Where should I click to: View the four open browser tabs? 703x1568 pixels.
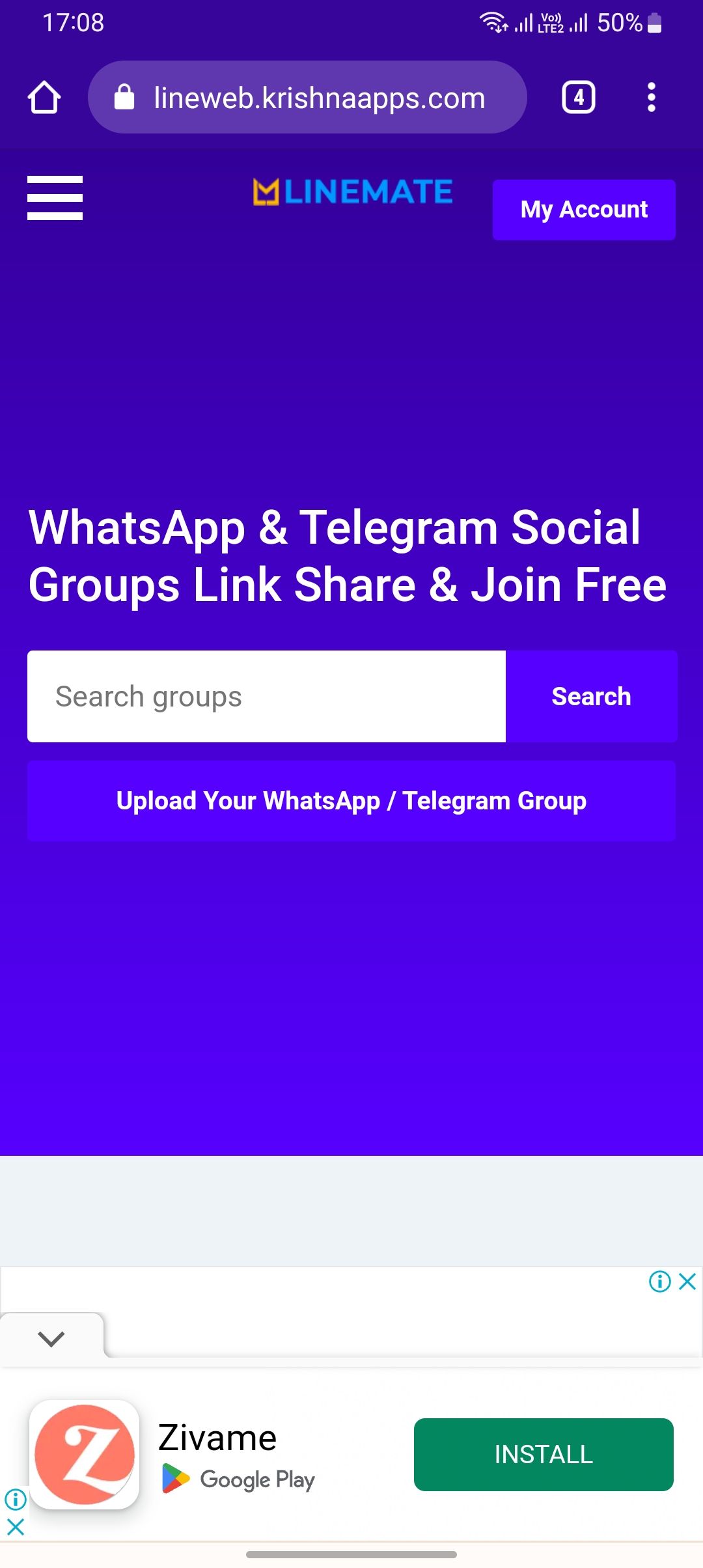[x=578, y=98]
